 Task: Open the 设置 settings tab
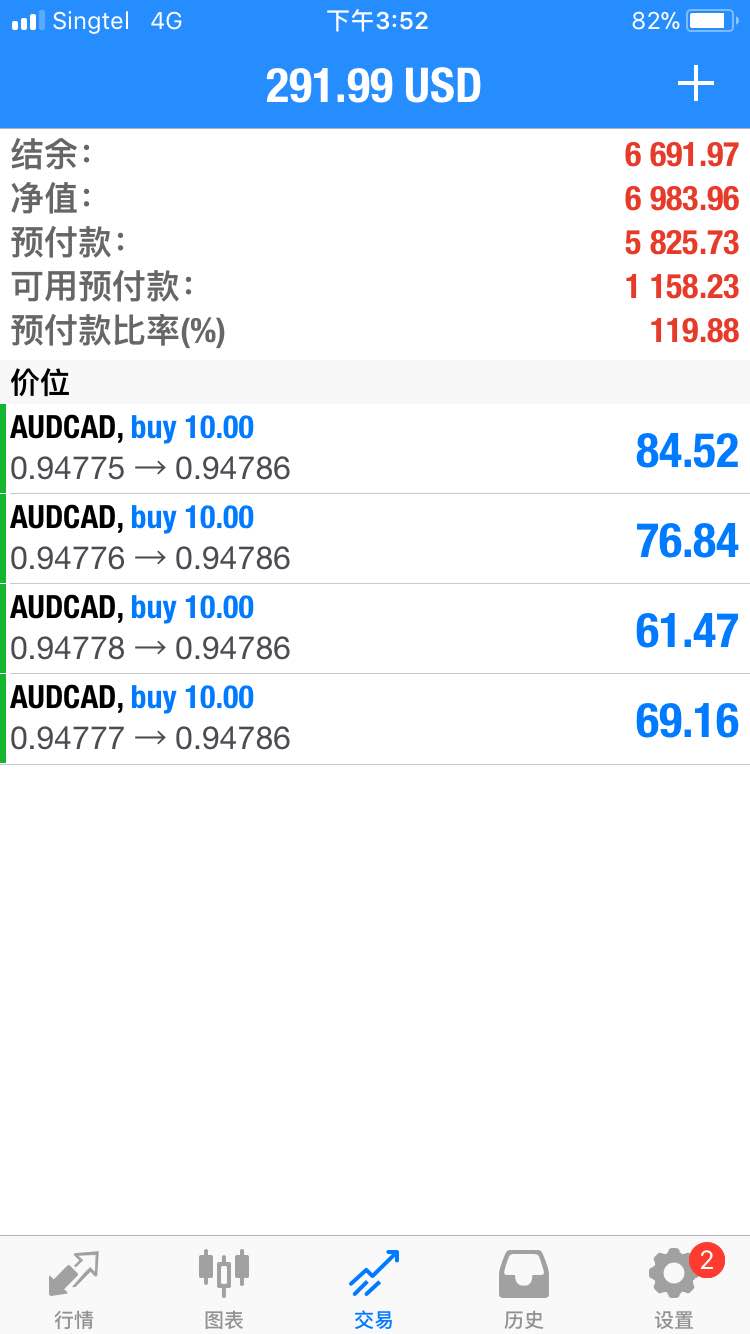click(674, 1287)
